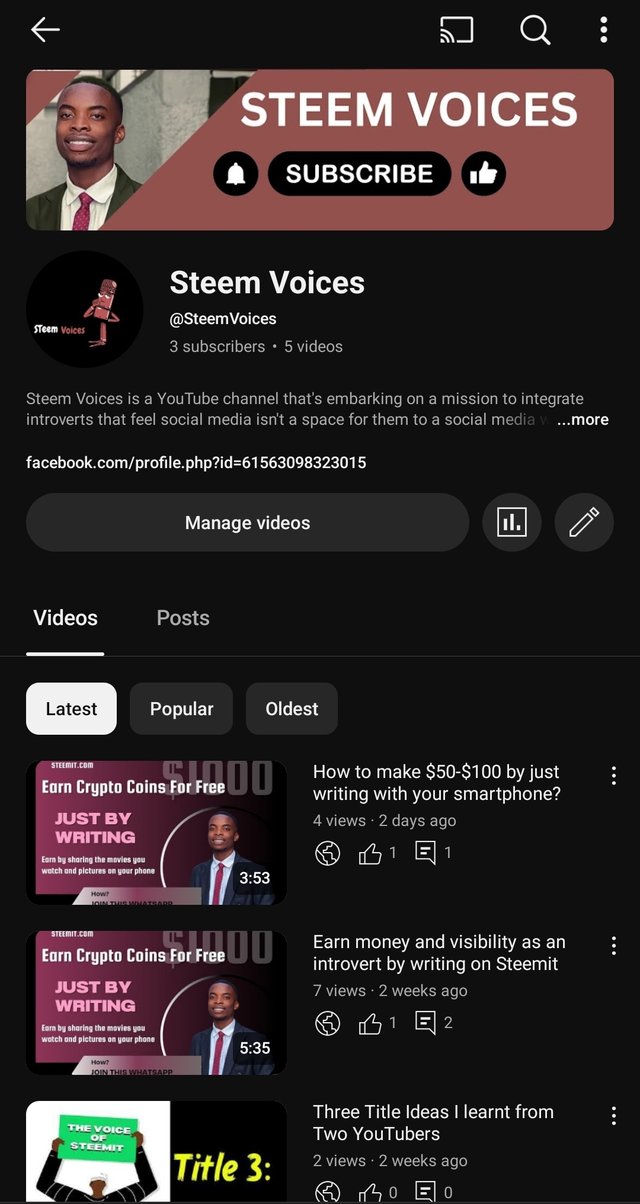This screenshot has height=1204, width=640.
Task: Tap the Manage videos button
Action: point(247,522)
